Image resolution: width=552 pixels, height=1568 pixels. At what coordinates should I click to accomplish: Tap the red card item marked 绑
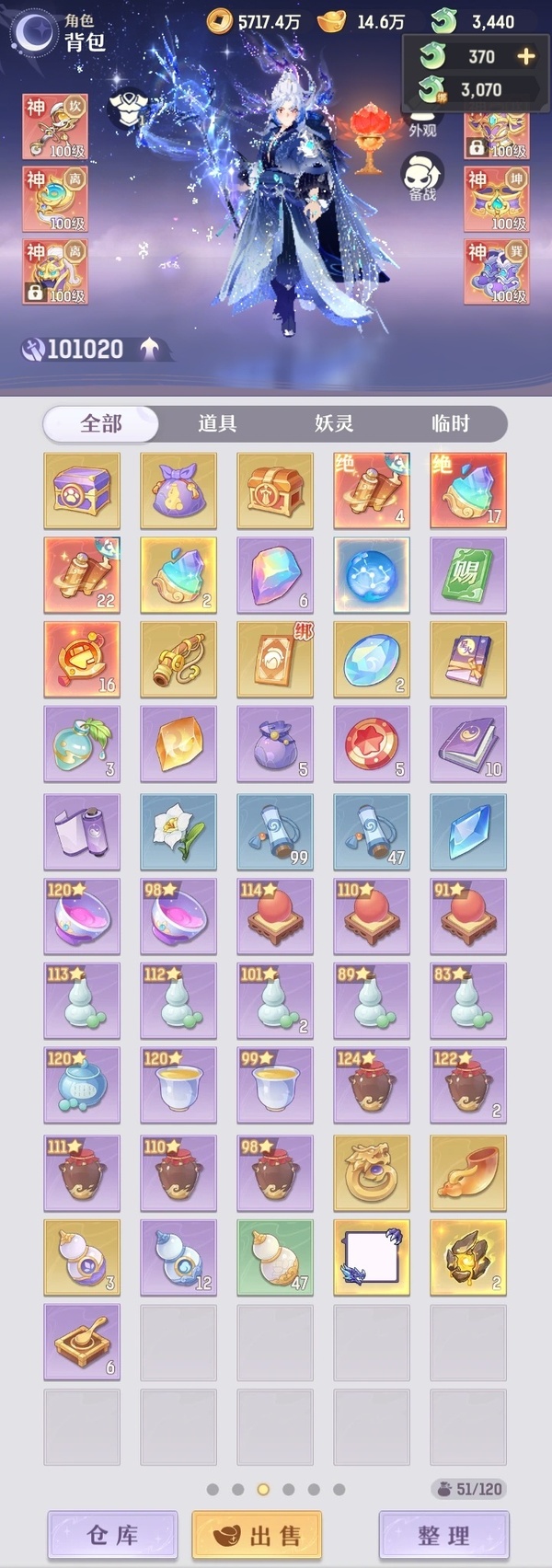pyautogui.click(x=275, y=660)
